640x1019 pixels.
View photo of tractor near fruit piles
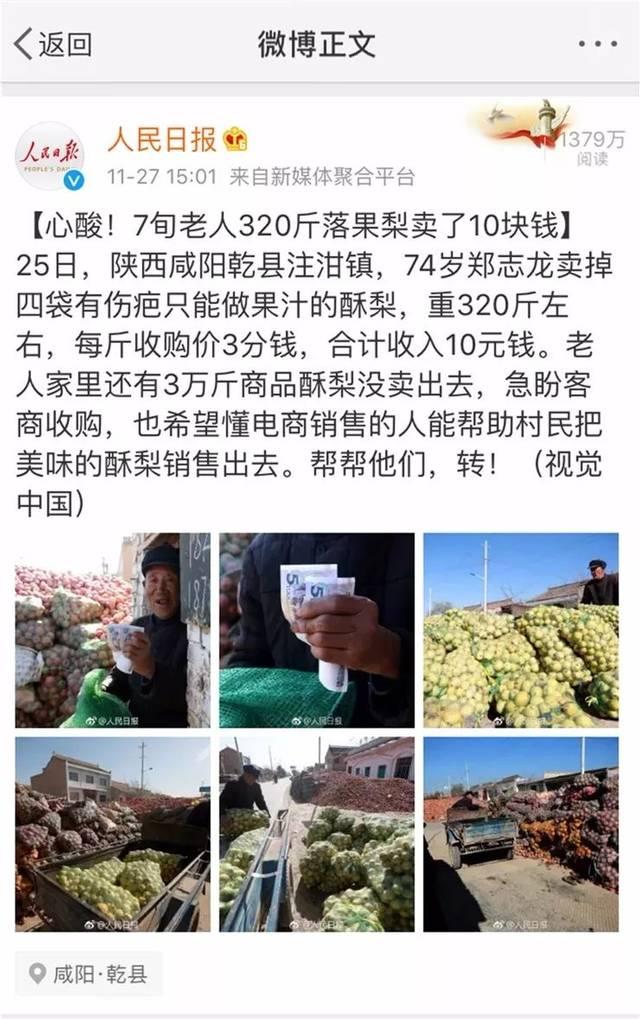[521, 834]
